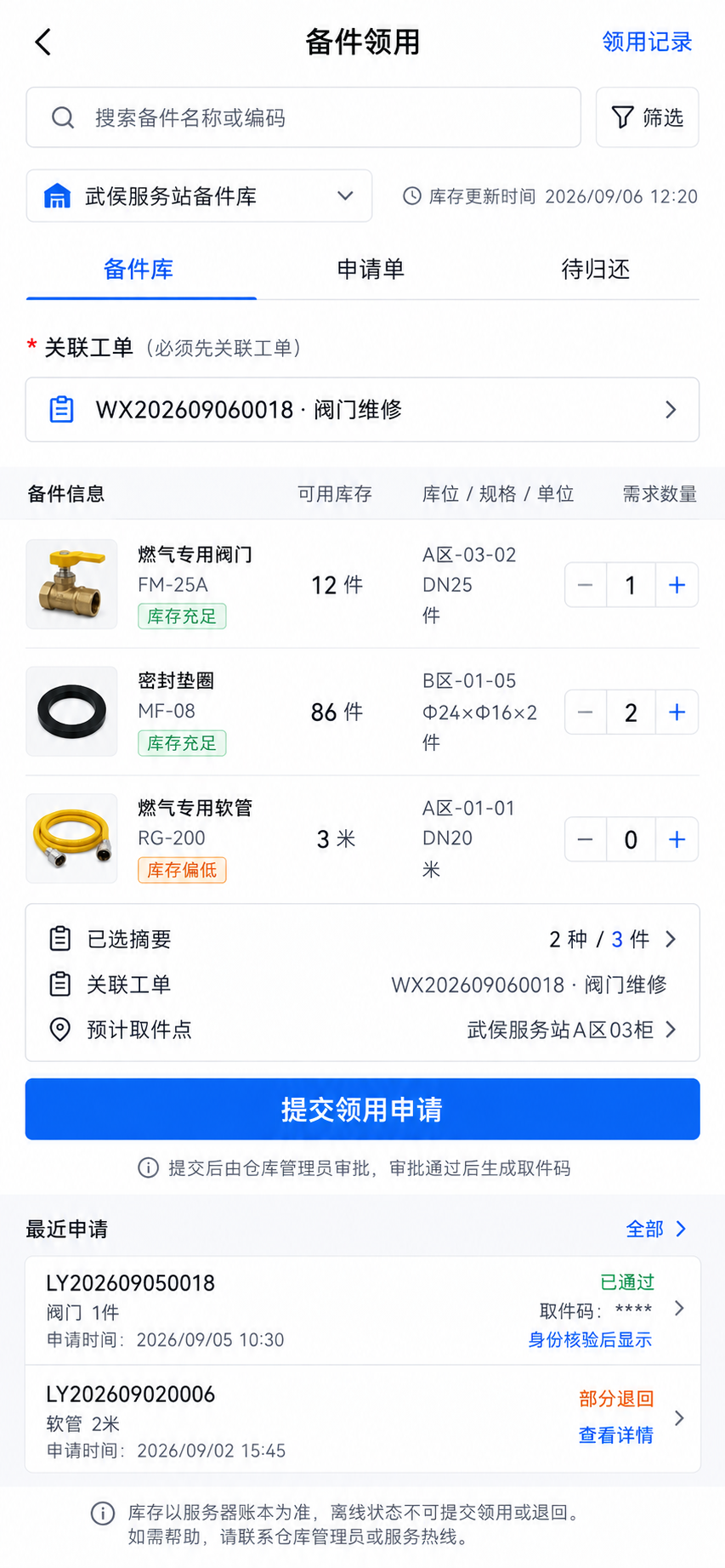The image size is (725, 1568).
Task: Open 已选摘要 selected summary details
Action: 362,939
